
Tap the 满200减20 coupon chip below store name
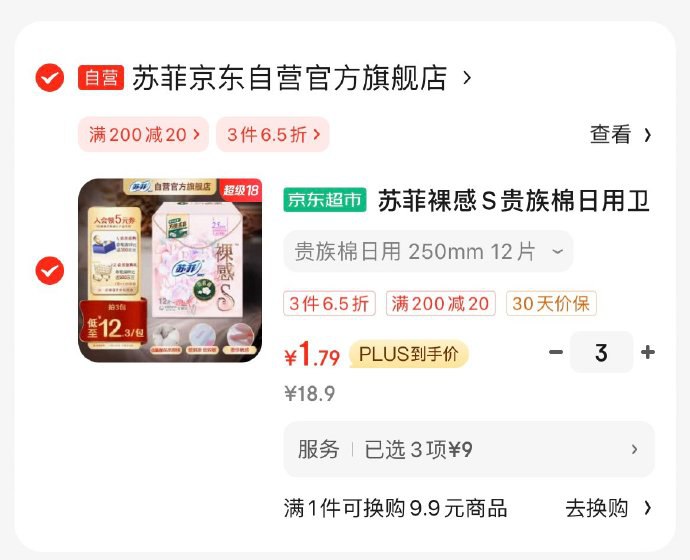coord(144,134)
